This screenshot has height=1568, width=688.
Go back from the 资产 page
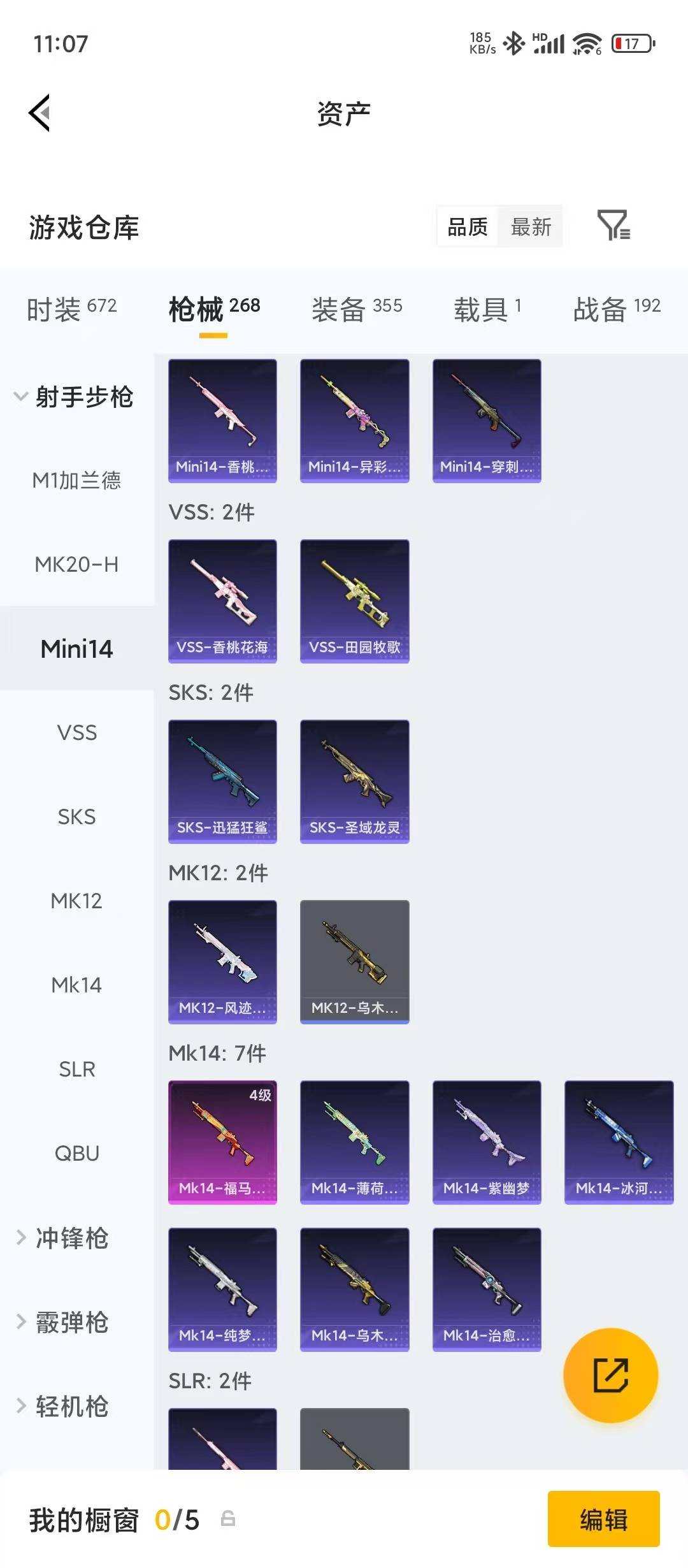pos(39,113)
